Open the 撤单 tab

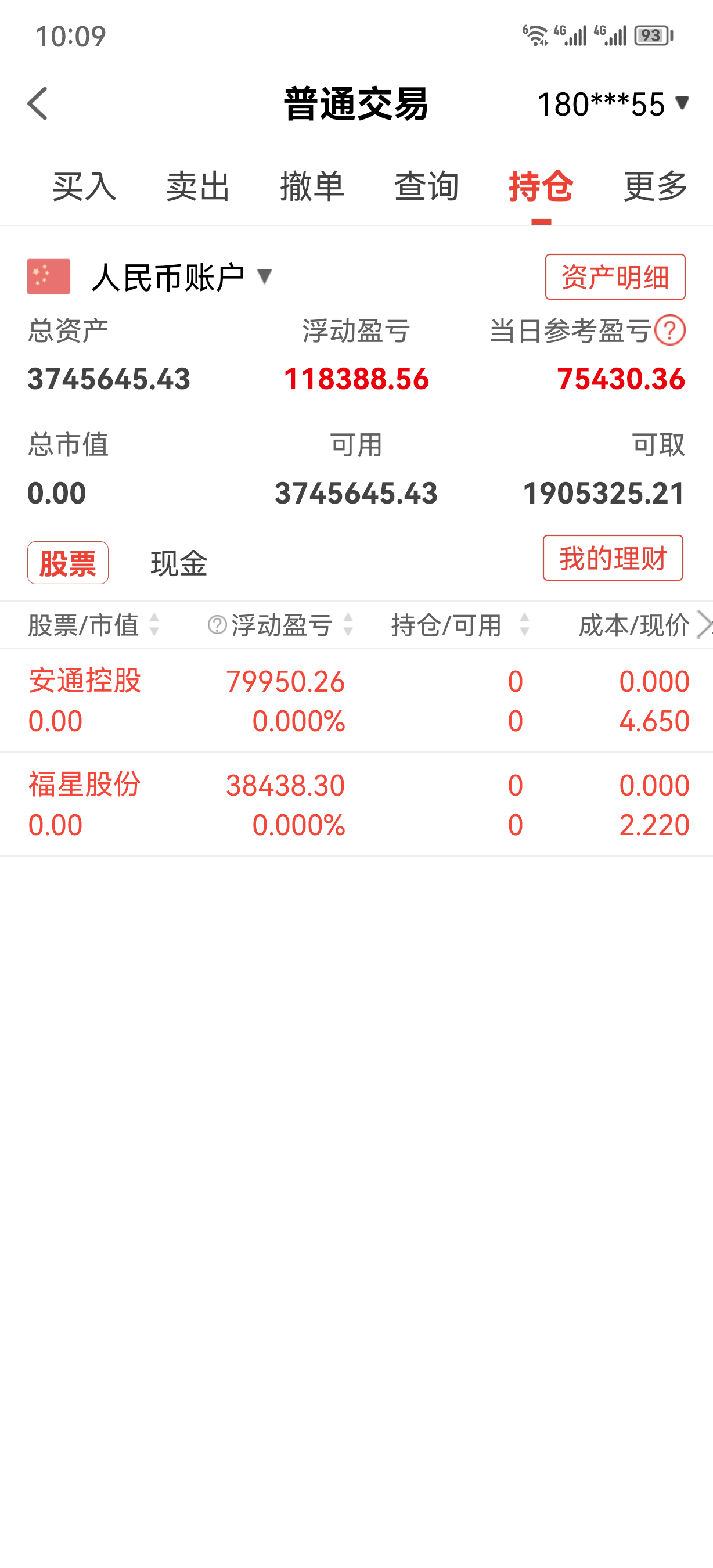coord(312,186)
